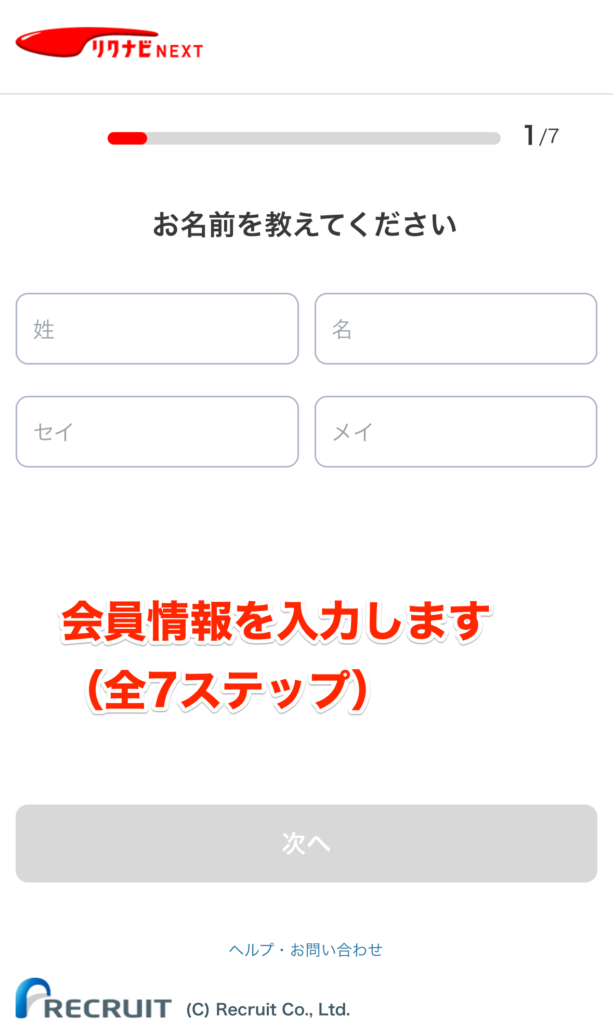Open the ヘルプ・お問い合わせ link
This screenshot has width=613, height=1024.
click(x=306, y=950)
